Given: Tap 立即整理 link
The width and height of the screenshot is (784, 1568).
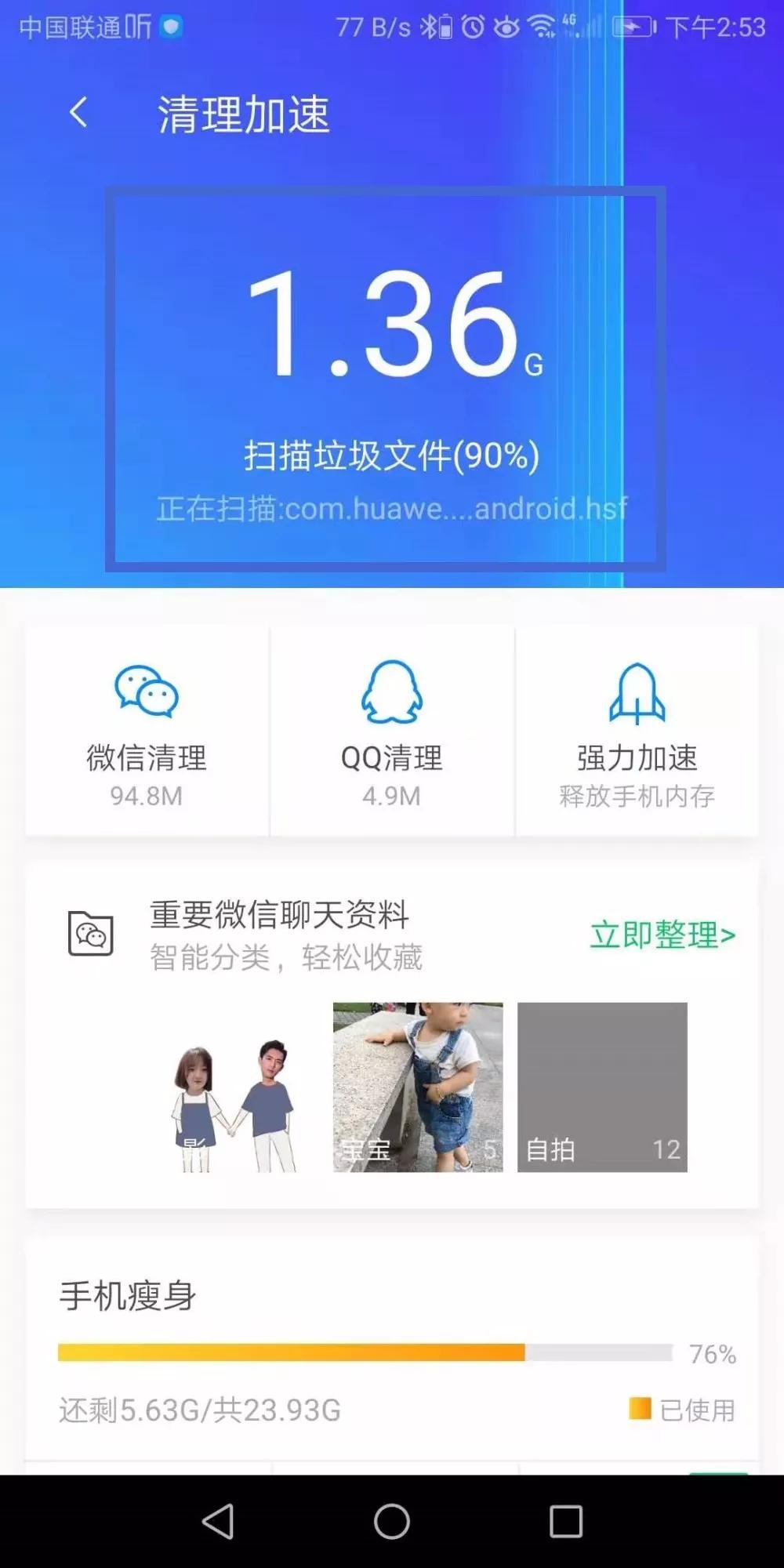Looking at the screenshot, I should (662, 935).
